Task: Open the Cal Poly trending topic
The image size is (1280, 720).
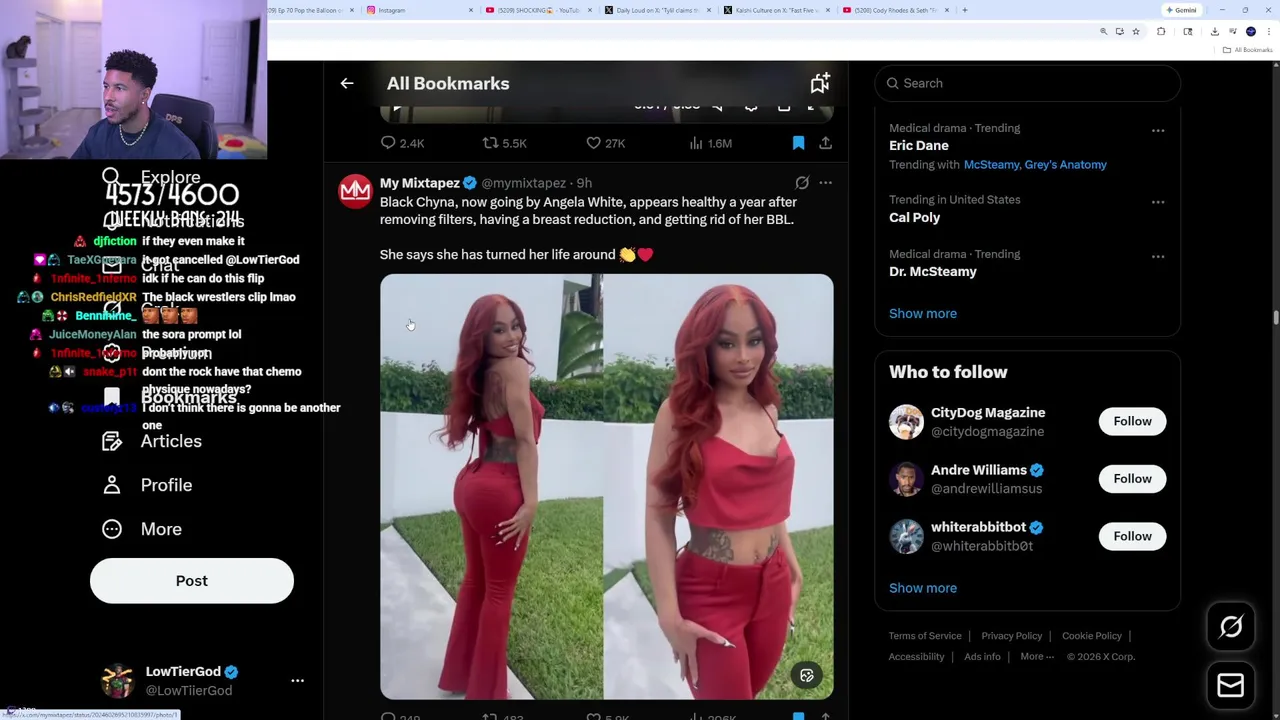Action: (914, 217)
